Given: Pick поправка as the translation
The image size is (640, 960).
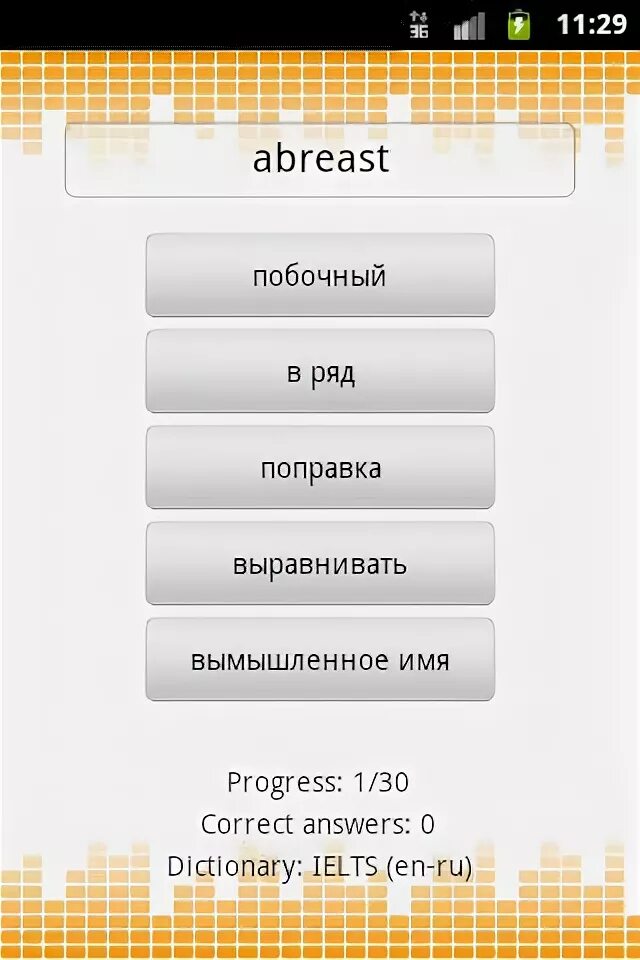Looking at the screenshot, I should pos(320,467).
